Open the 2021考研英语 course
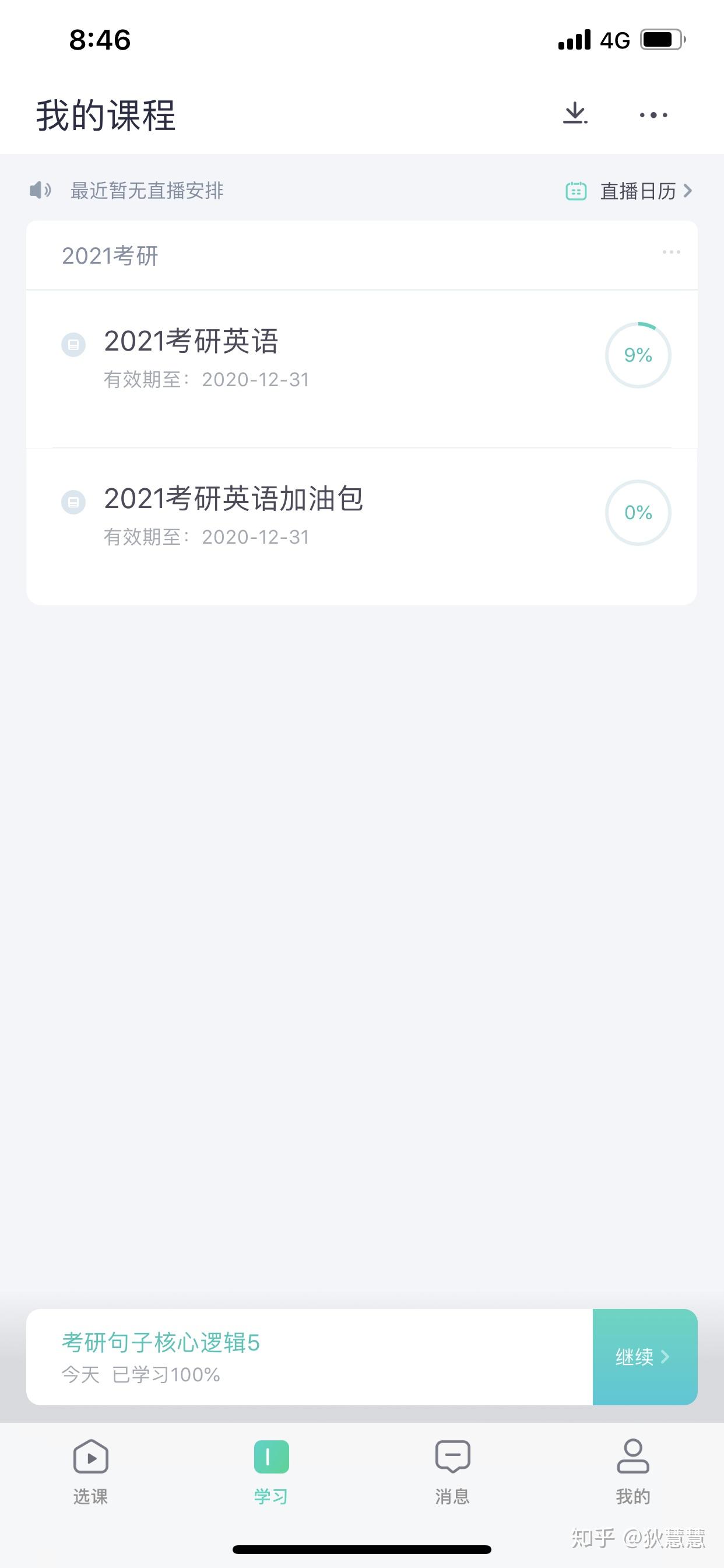 click(x=191, y=341)
